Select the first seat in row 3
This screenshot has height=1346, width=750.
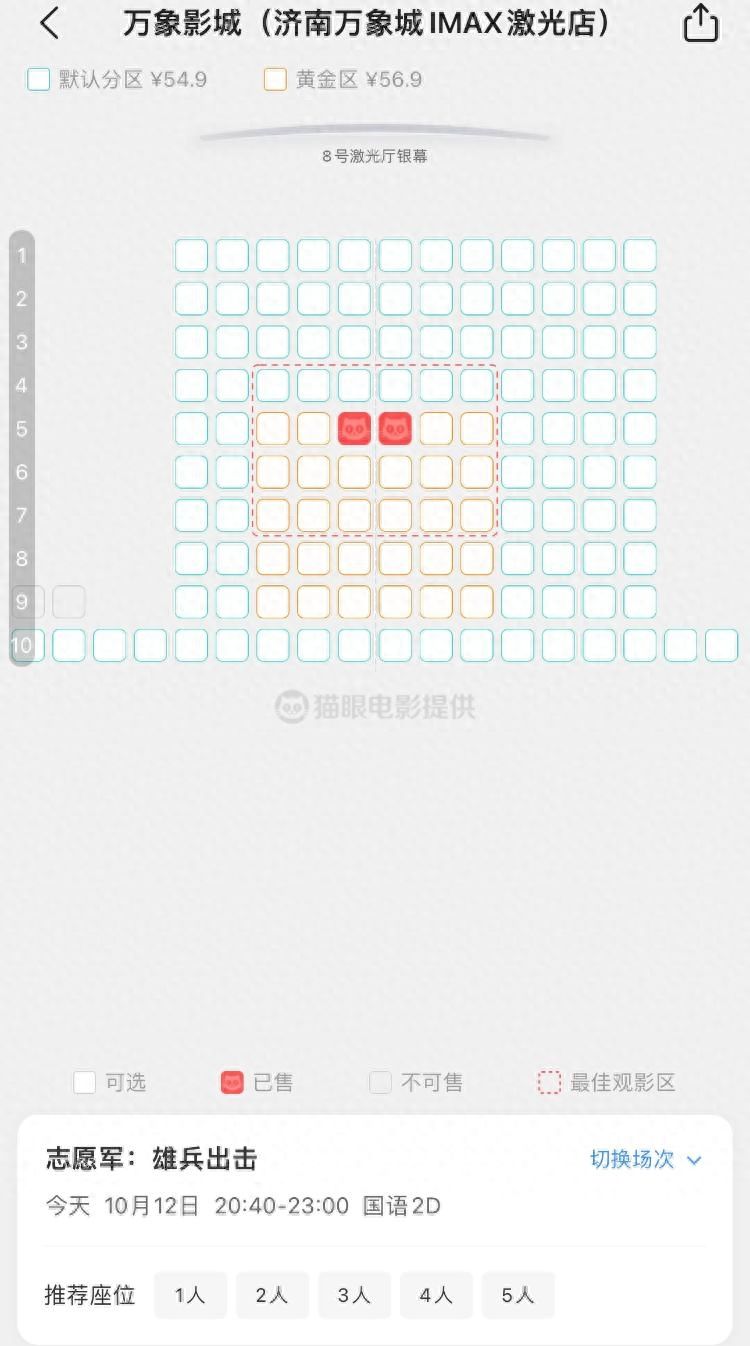(191, 342)
